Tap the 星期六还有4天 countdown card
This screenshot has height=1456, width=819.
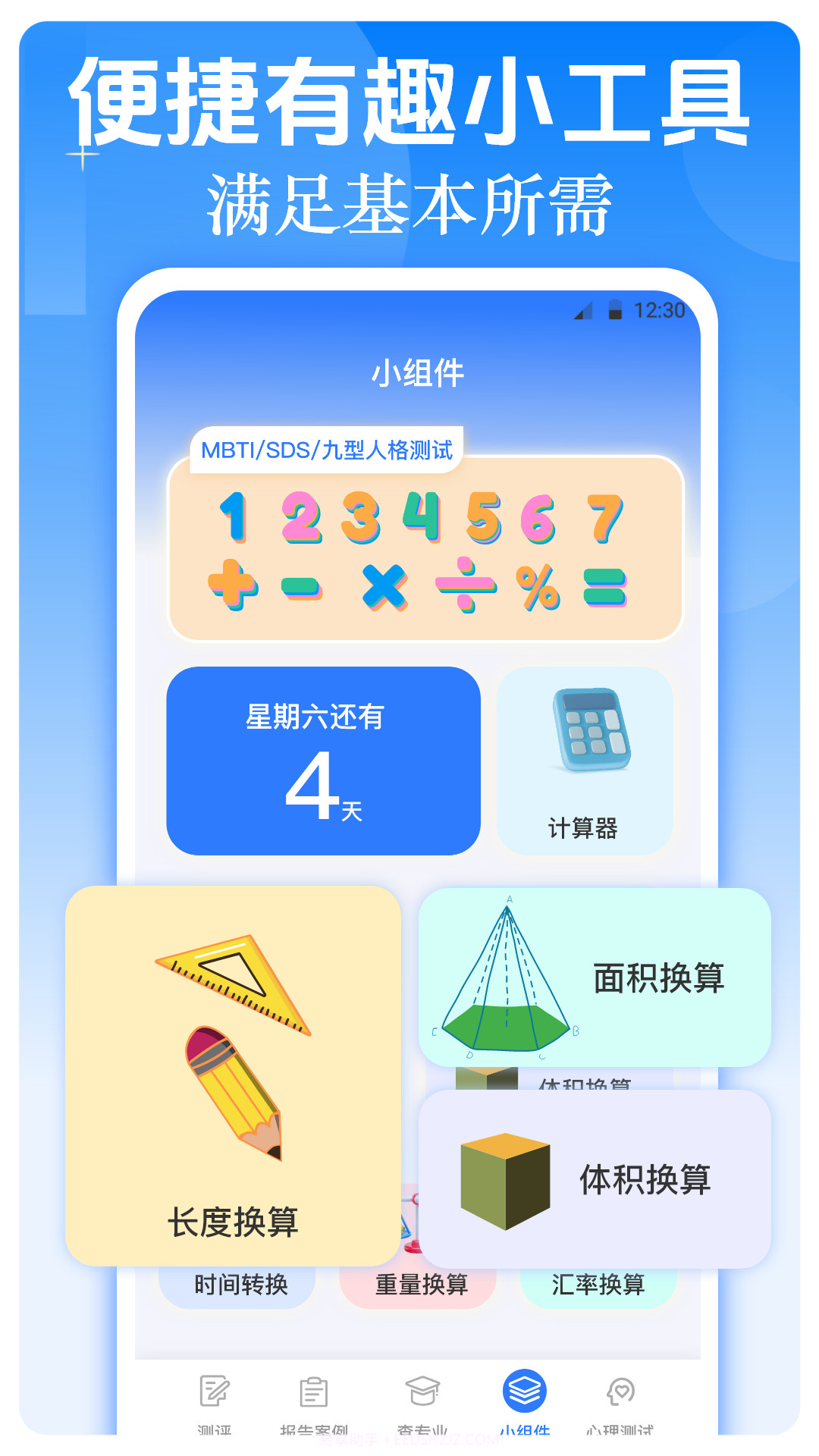point(322,760)
